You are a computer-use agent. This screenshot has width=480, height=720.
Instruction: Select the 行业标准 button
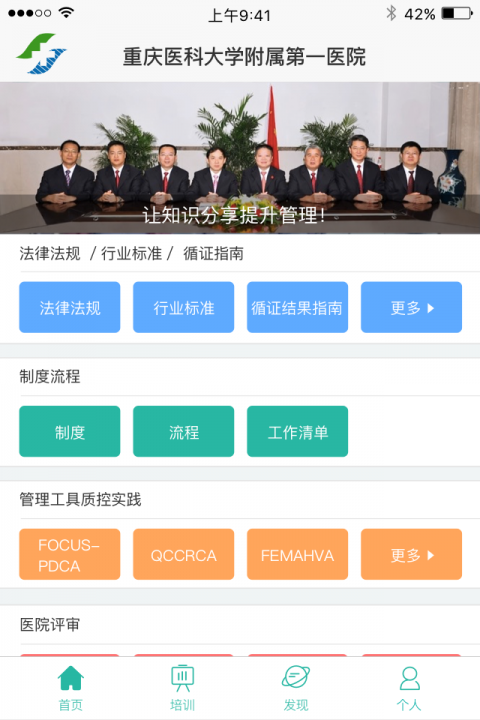tap(183, 307)
